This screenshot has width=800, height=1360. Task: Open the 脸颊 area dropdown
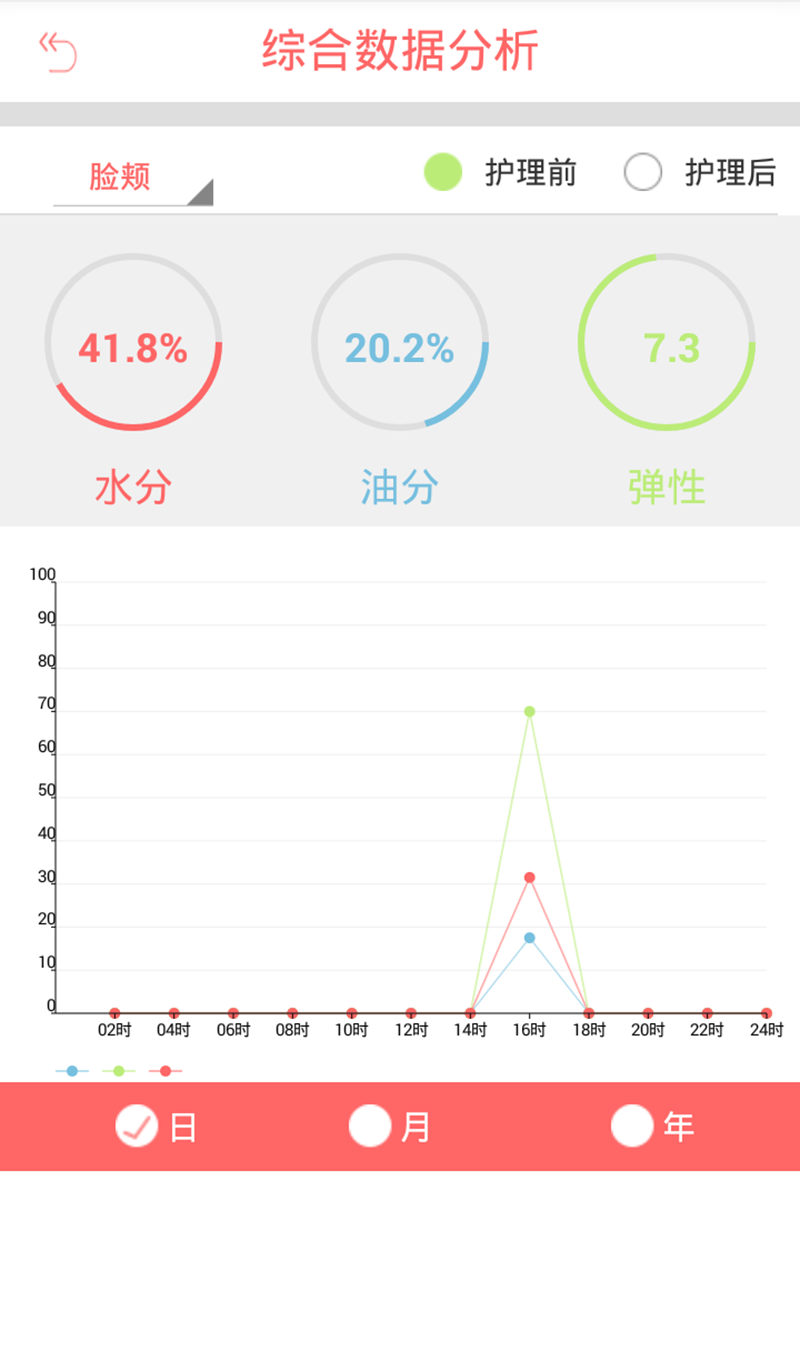click(133, 178)
